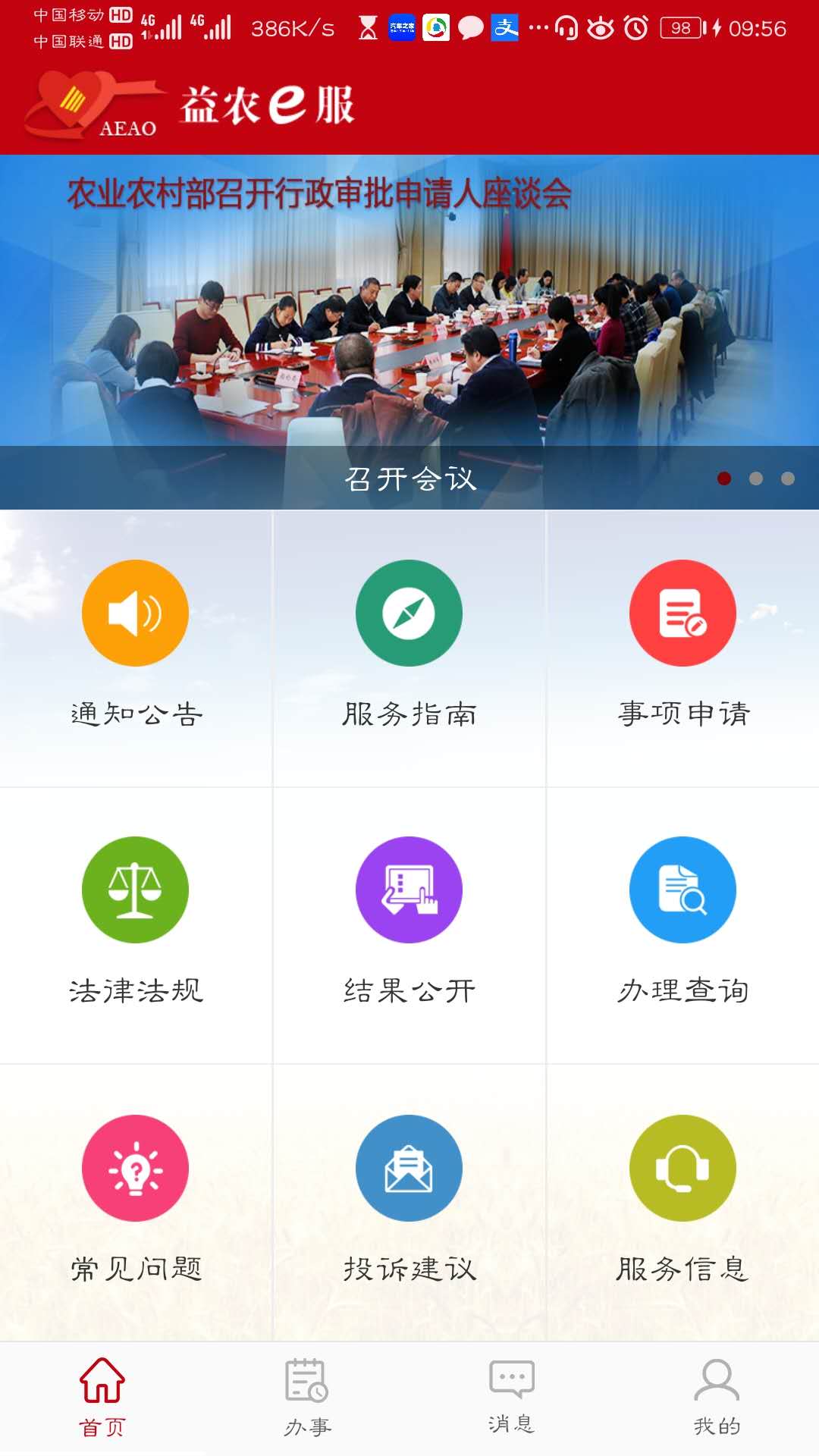The image size is (819, 1456).
Task: Tap the 投诉建议 complaints envelope icon
Action: (x=409, y=1168)
